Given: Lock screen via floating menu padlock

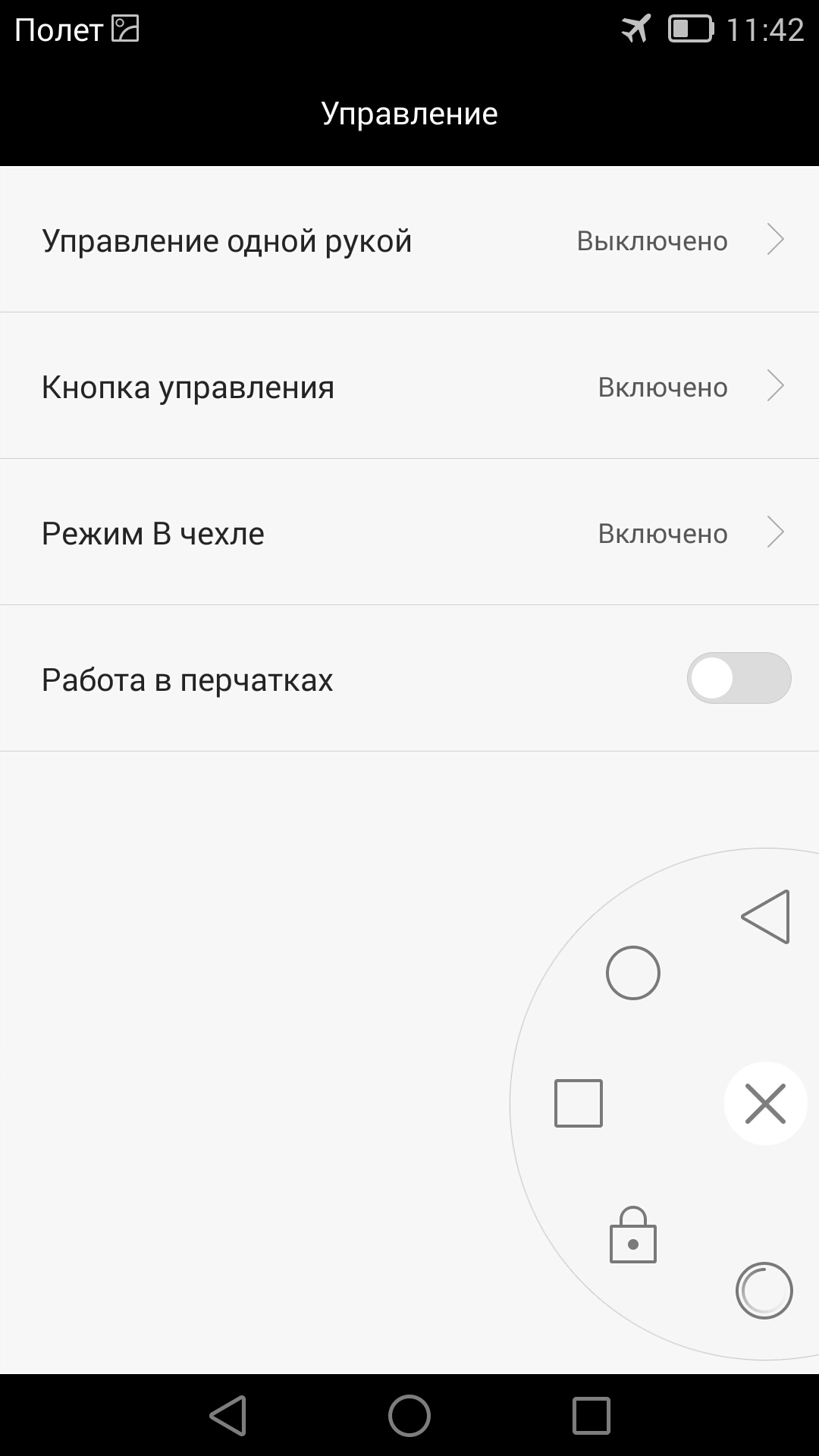Looking at the screenshot, I should (632, 1236).
